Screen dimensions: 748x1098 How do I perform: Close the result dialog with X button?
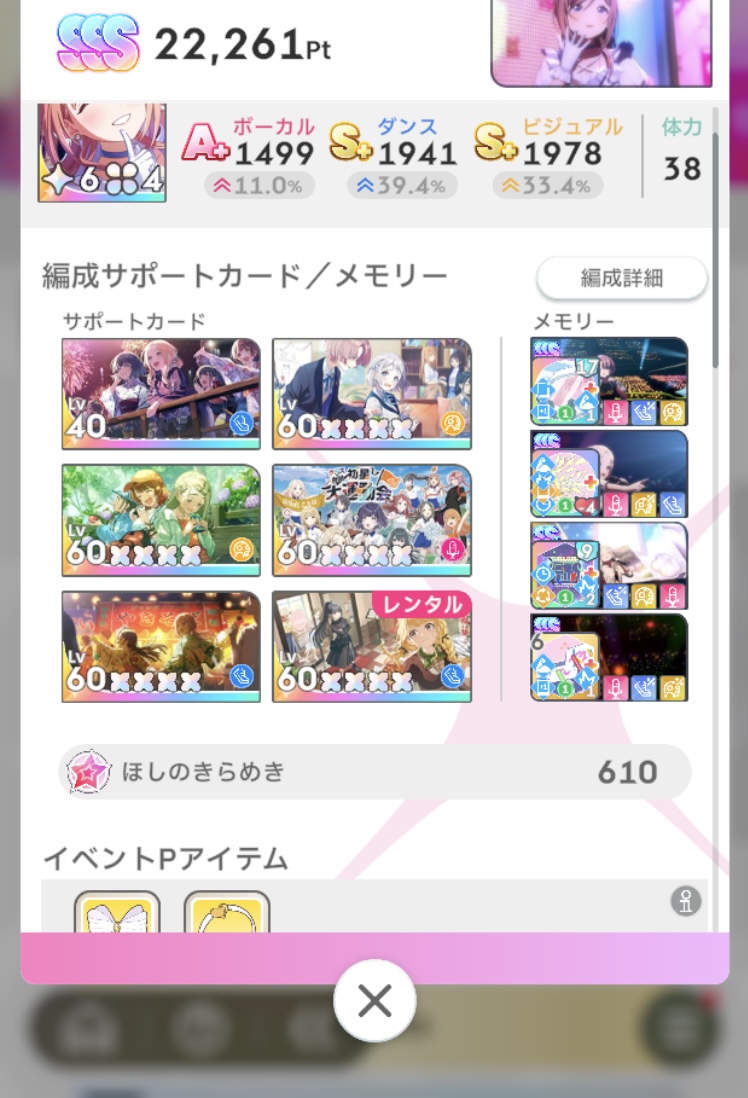tap(374, 1001)
